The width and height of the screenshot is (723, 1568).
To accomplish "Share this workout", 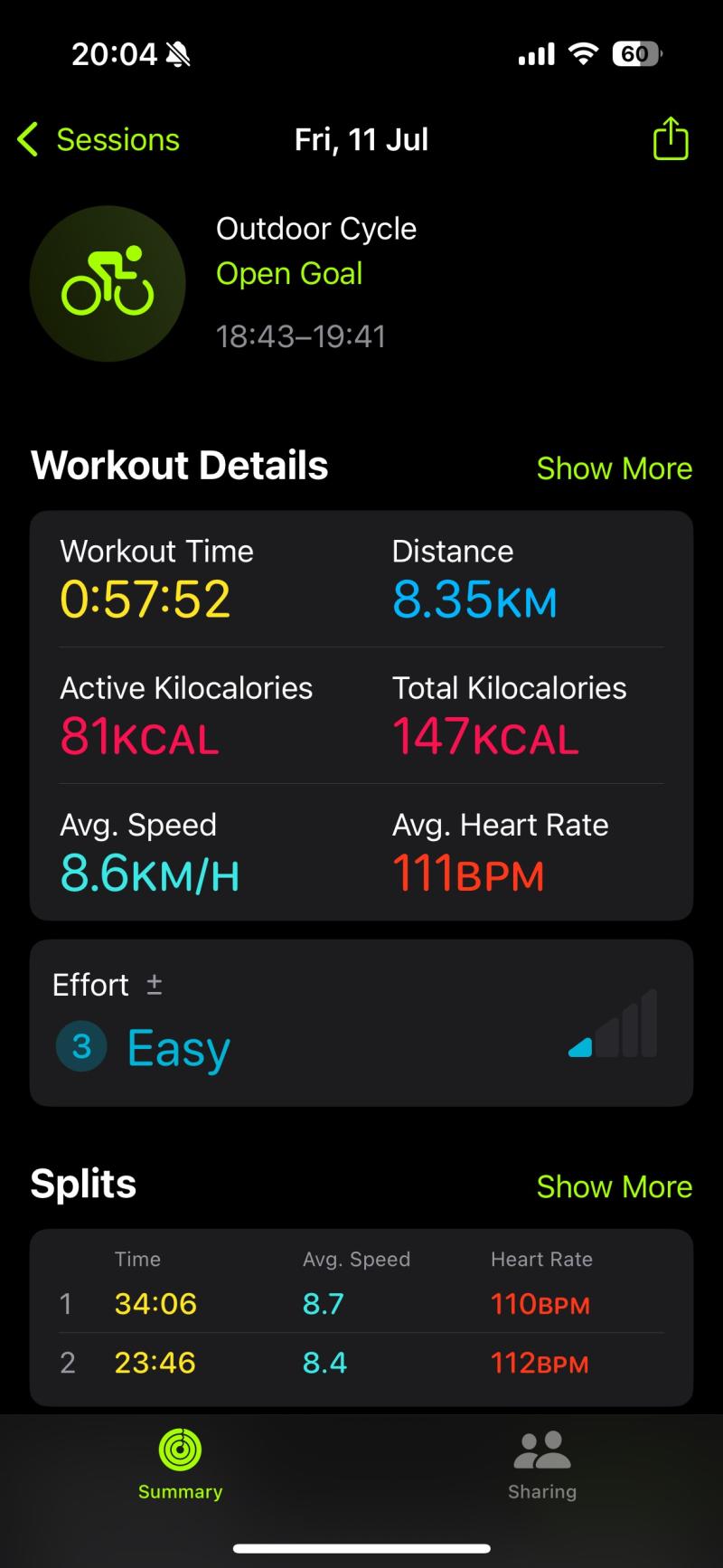I will point(671,139).
